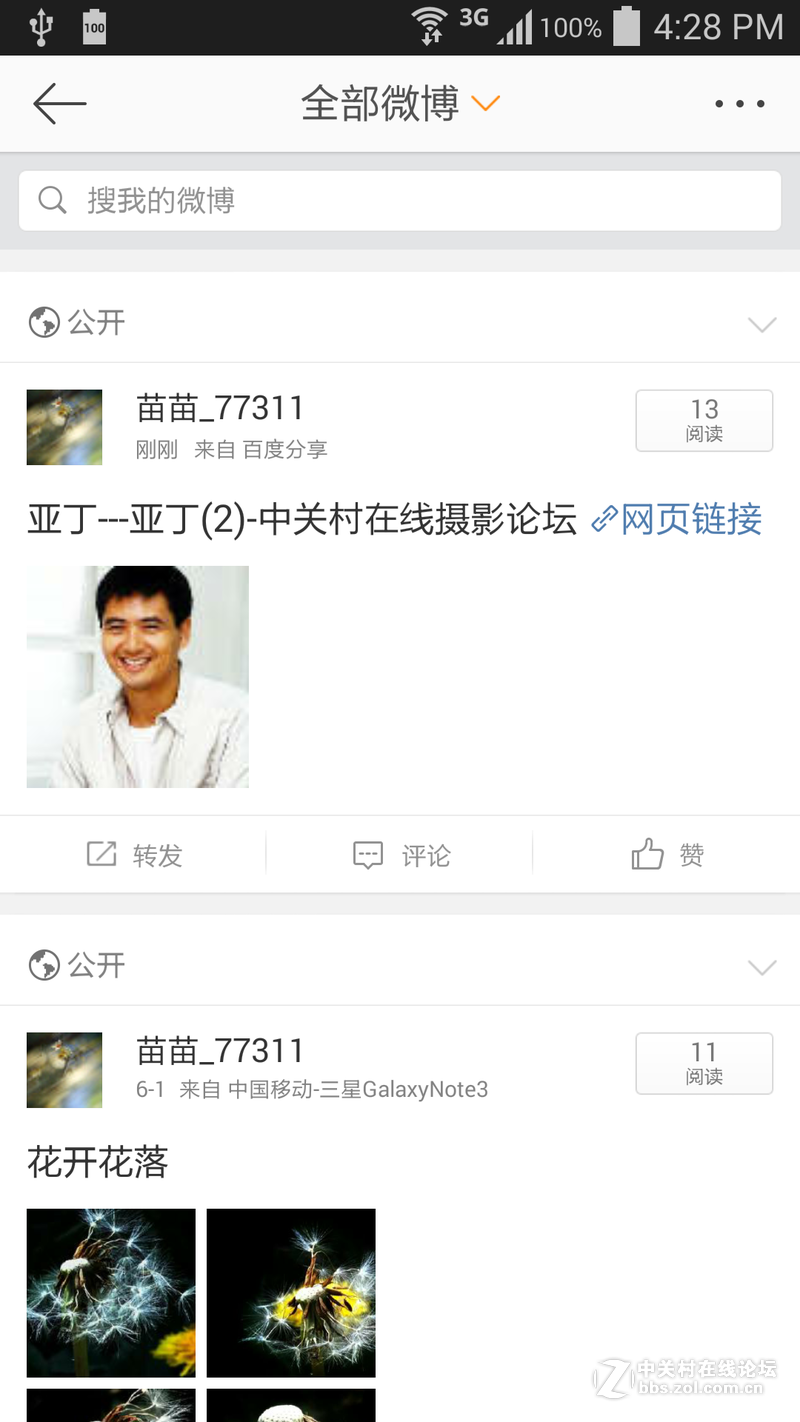Screen dimensions: 800x1422
Task: Open the first dandelion photo in 花开花落
Action: tap(111, 1292)
